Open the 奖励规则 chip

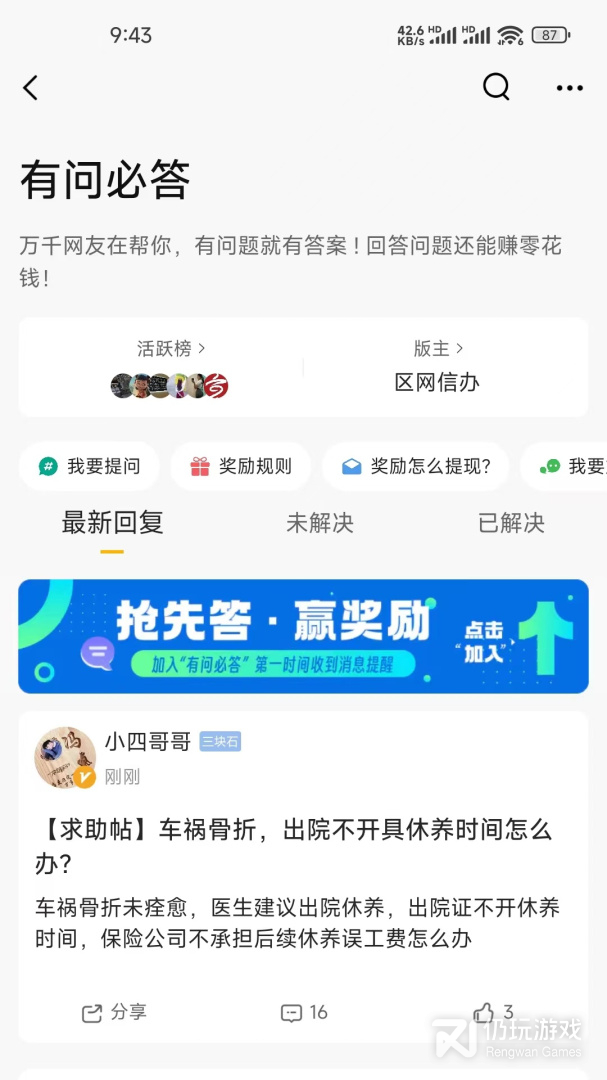[240, 466]
